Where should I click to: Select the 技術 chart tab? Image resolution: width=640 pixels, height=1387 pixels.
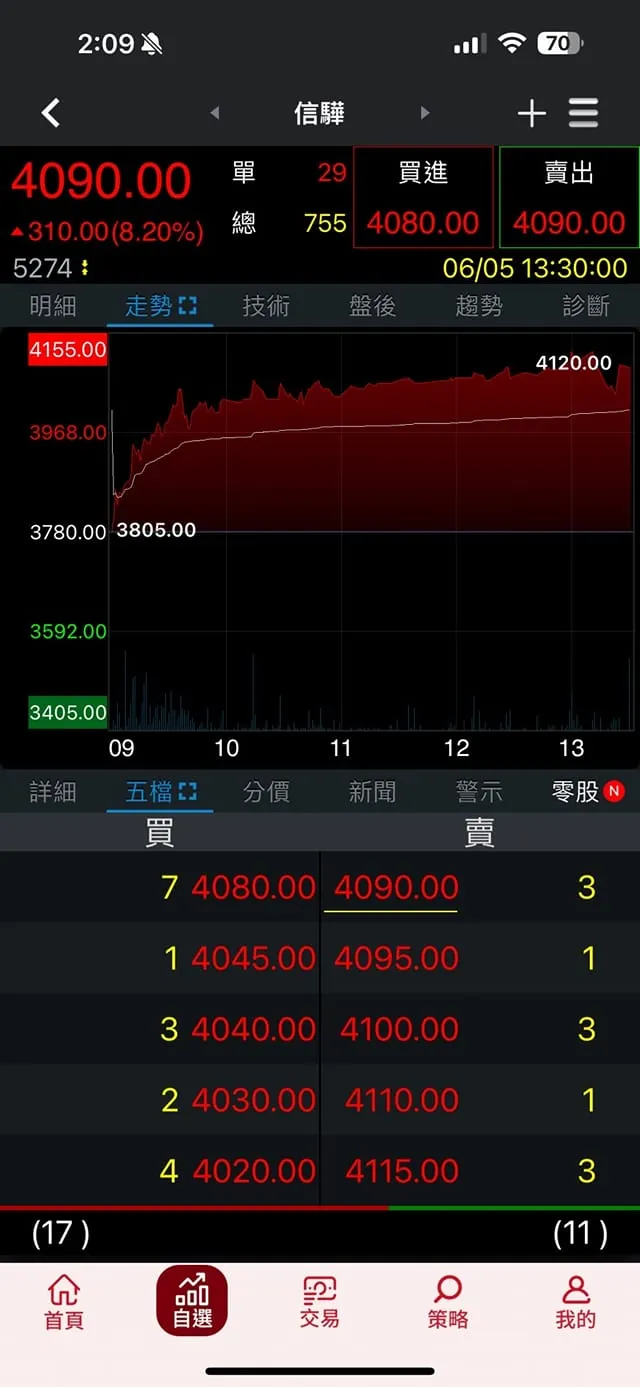pyautogui.click(x=266, y=306)
